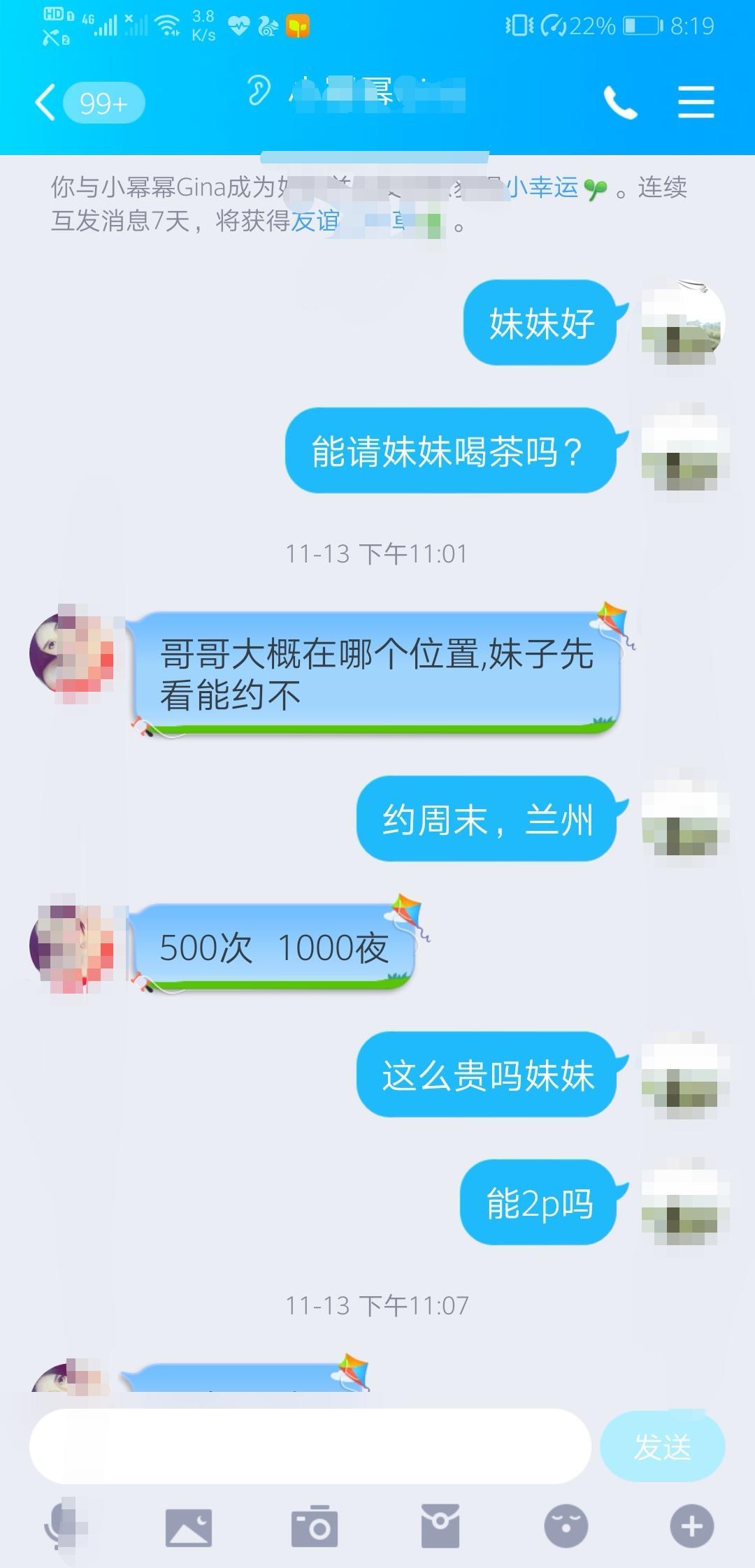Record a voice message with the microphone
The height and width of the screenshot is (1568, 755).
pyautogui.click(x=63, y=1526)
